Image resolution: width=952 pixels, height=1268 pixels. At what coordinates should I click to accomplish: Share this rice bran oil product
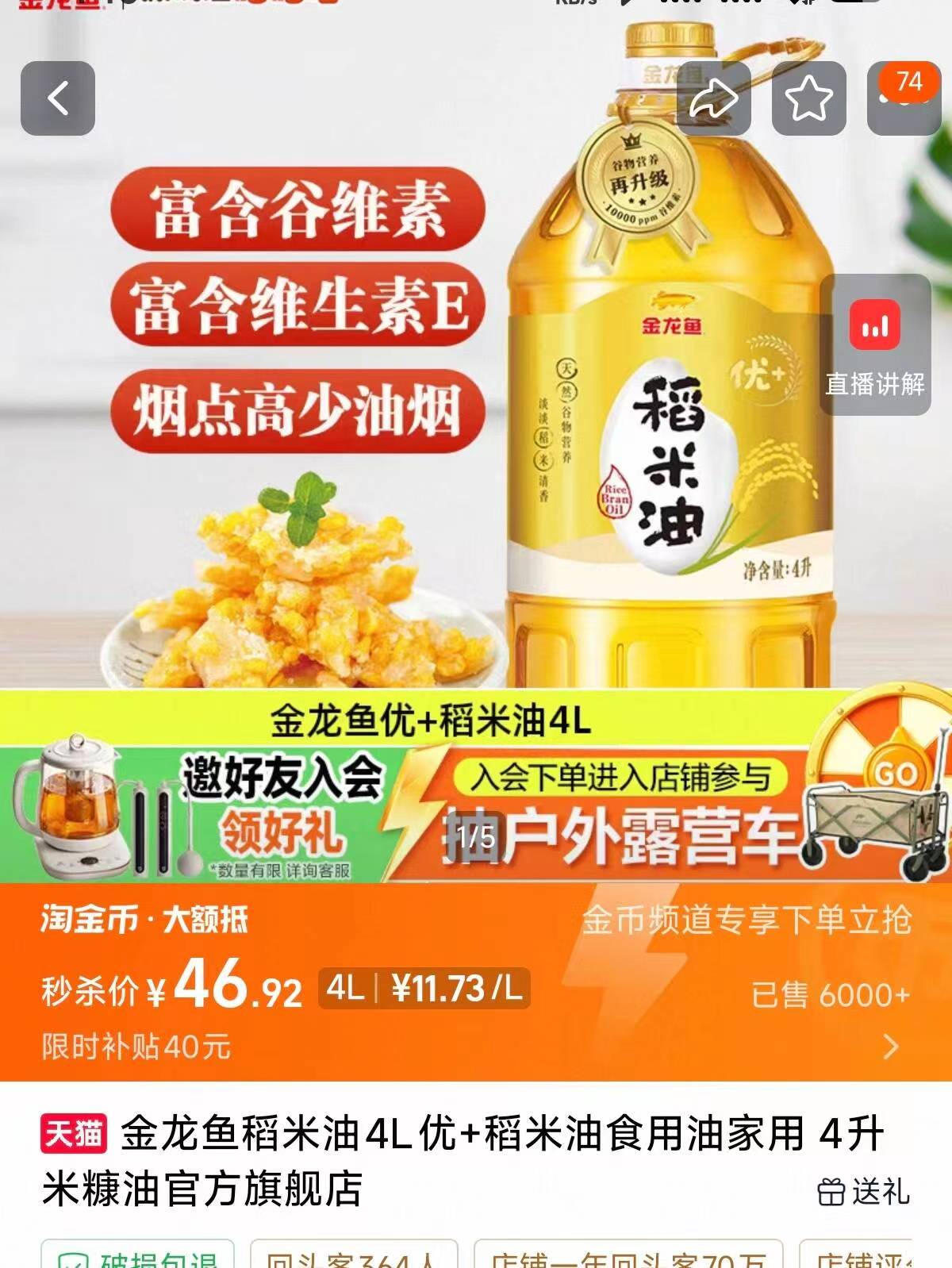(x=713, y=98)
